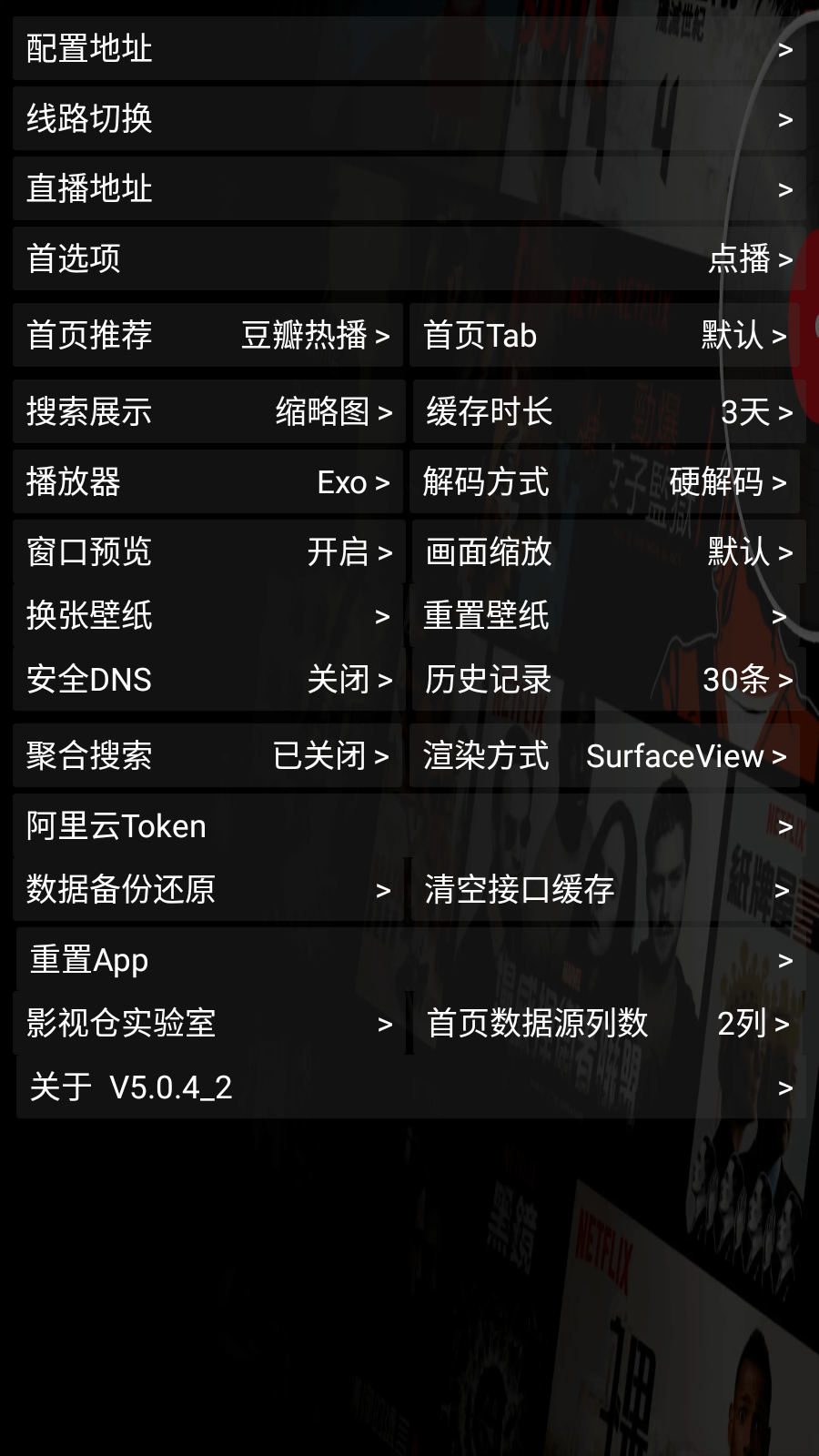This screenshot has height=1456, width=819.
Task: Switch 搜索展示 display from 缩略图
Action: (x=207, y=411)
